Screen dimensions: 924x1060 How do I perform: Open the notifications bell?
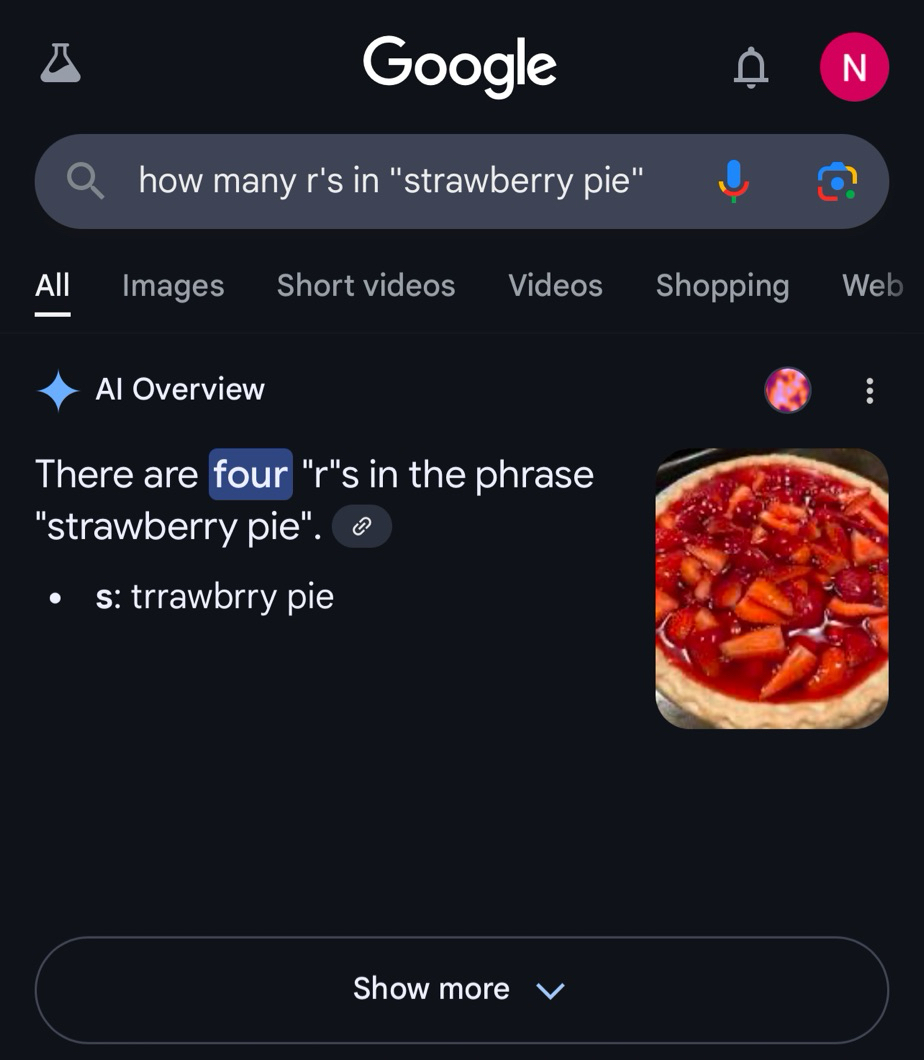pos(751,67)
